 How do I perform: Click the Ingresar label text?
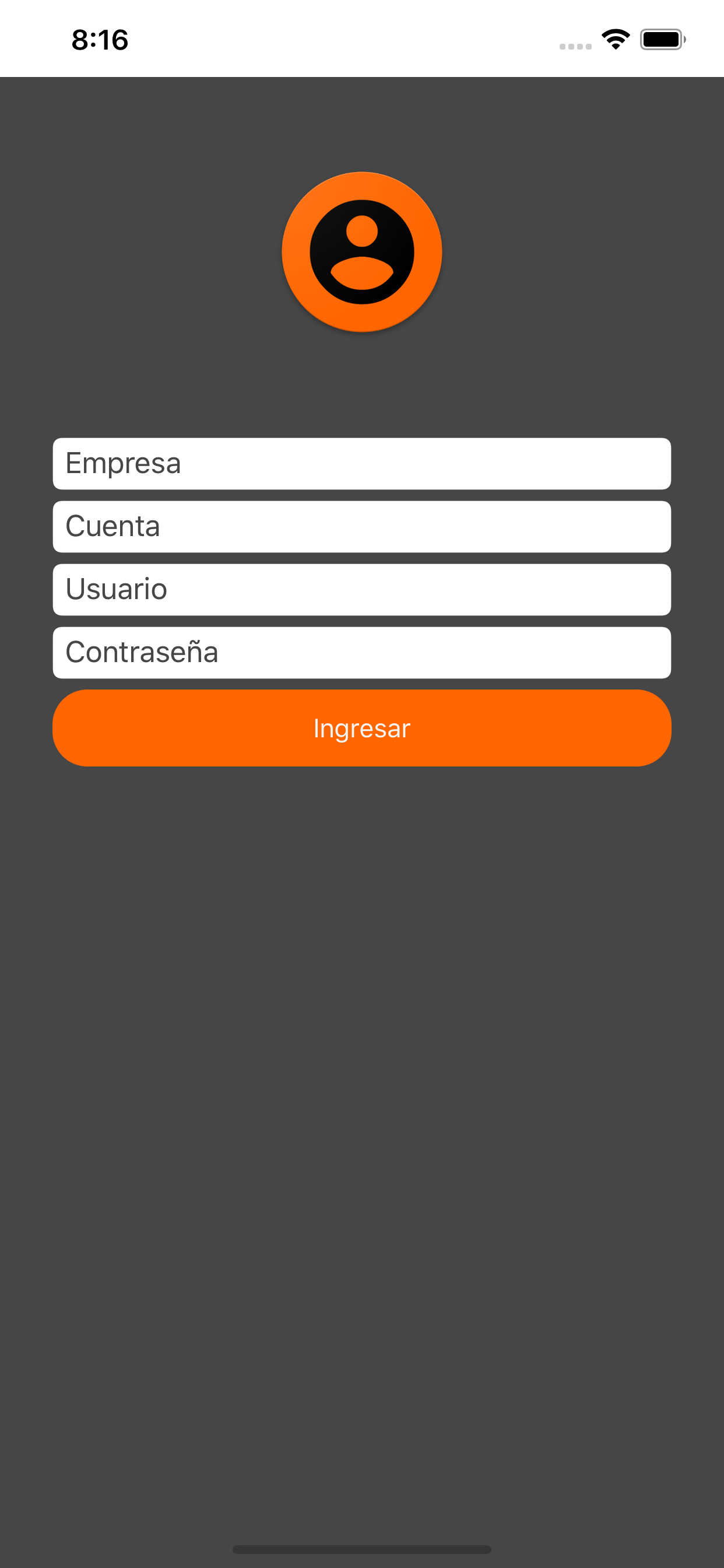(x=362, y=728)
